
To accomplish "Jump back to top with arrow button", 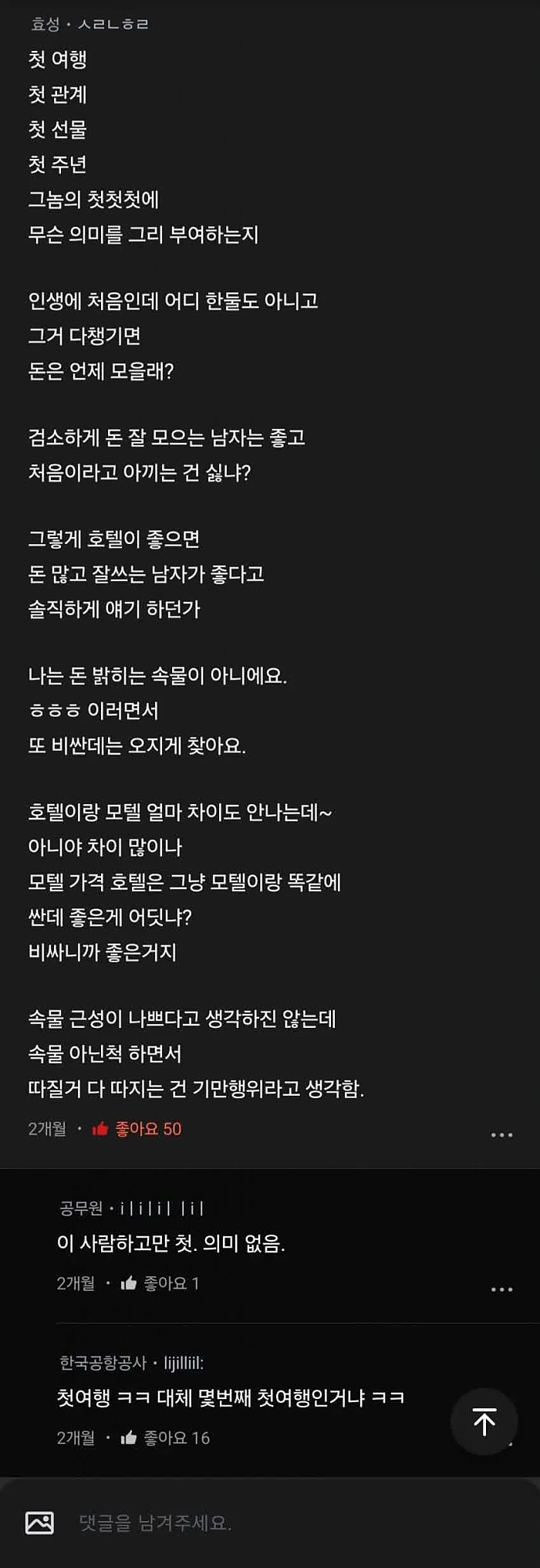I will [x=484, y=1422].
